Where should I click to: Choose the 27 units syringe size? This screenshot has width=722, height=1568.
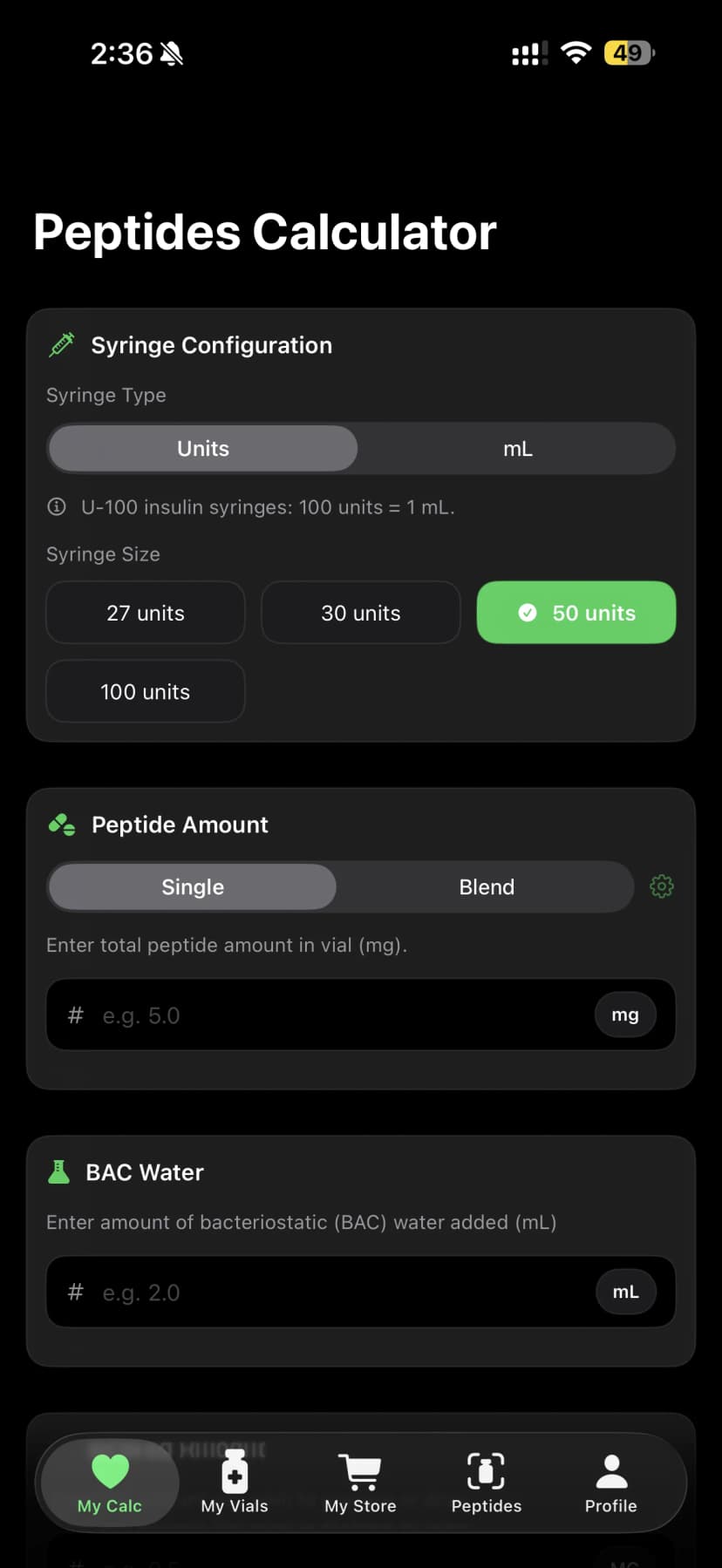click(145, 613)
